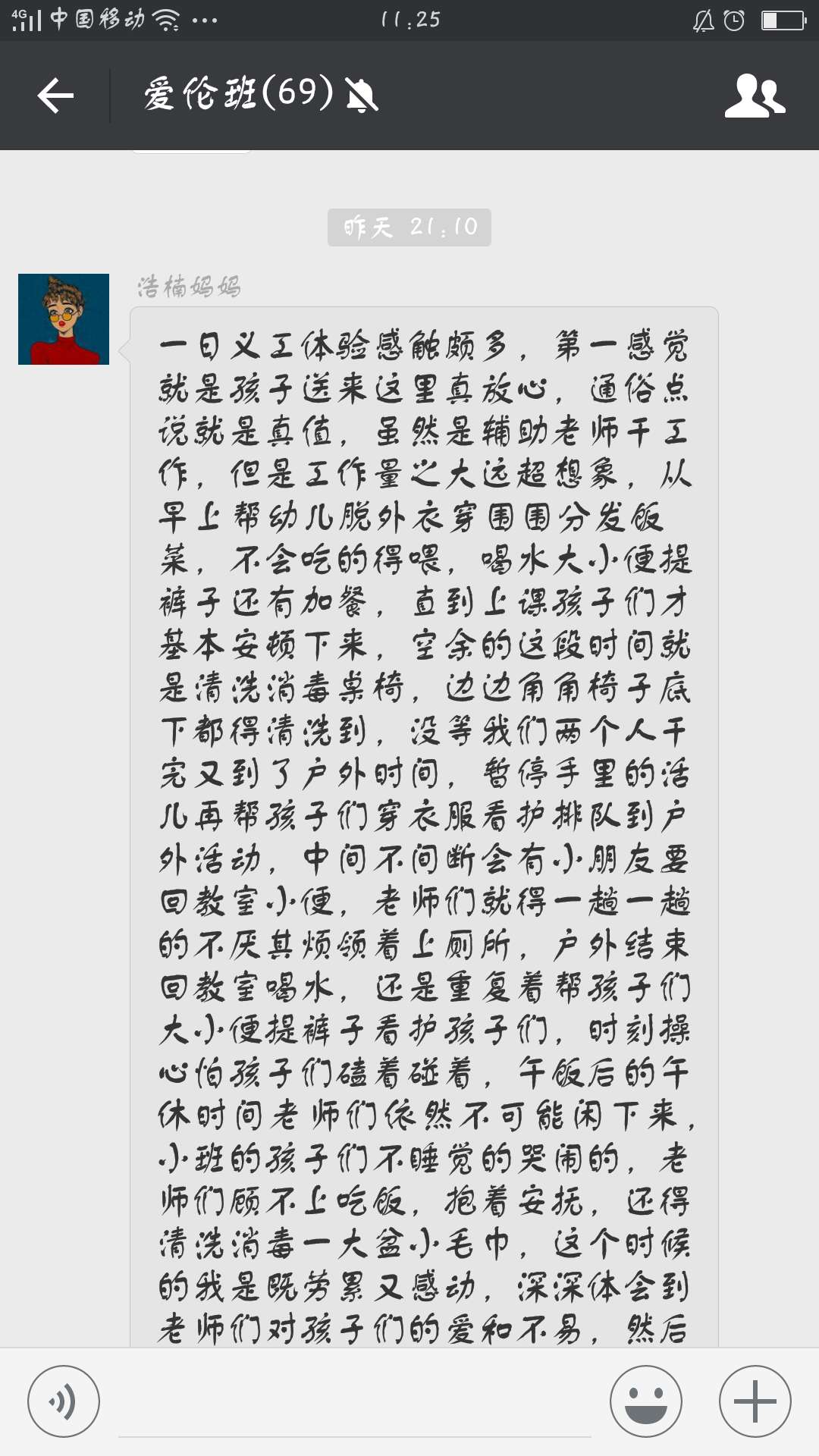Screen dimensions: 819x1456
Task: Go back from the 爱伦班 chat
Action: 55,96
